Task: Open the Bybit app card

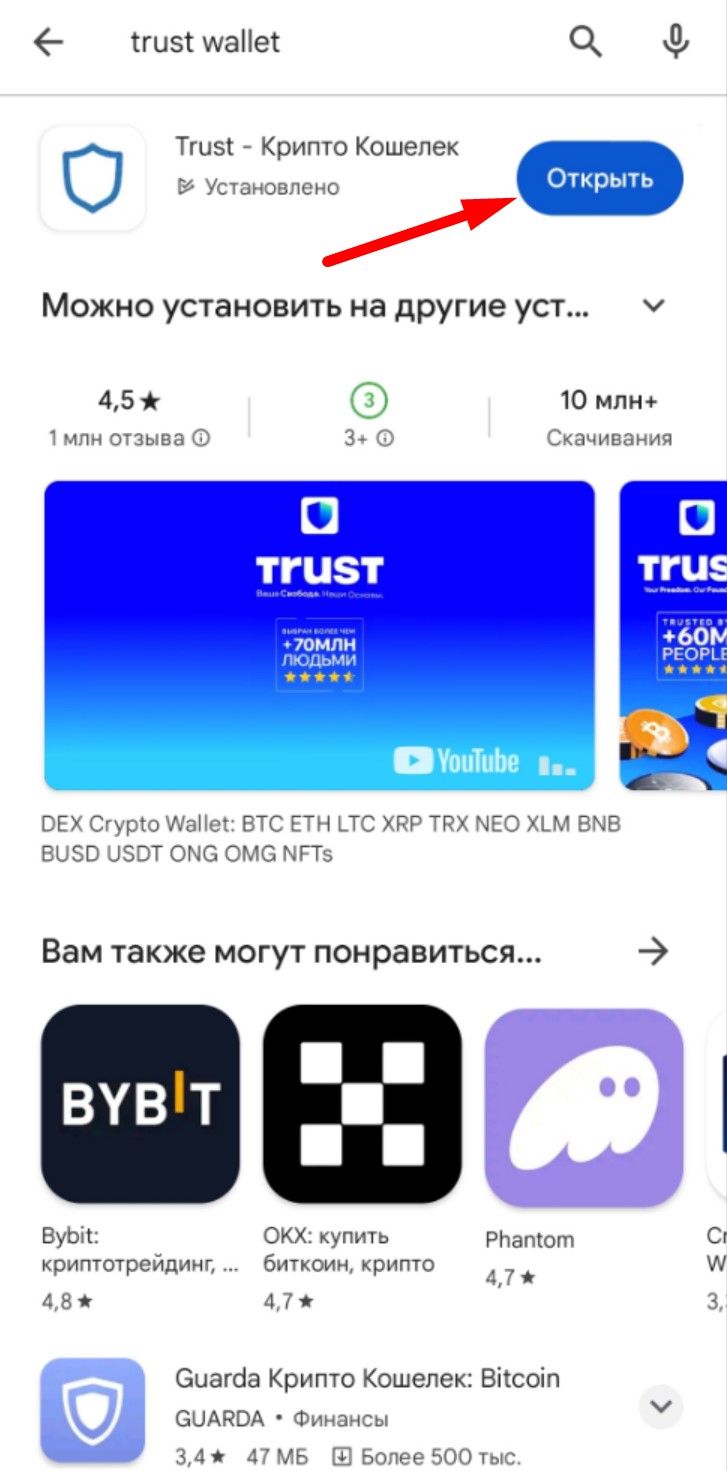Action: coord(140,1105)
